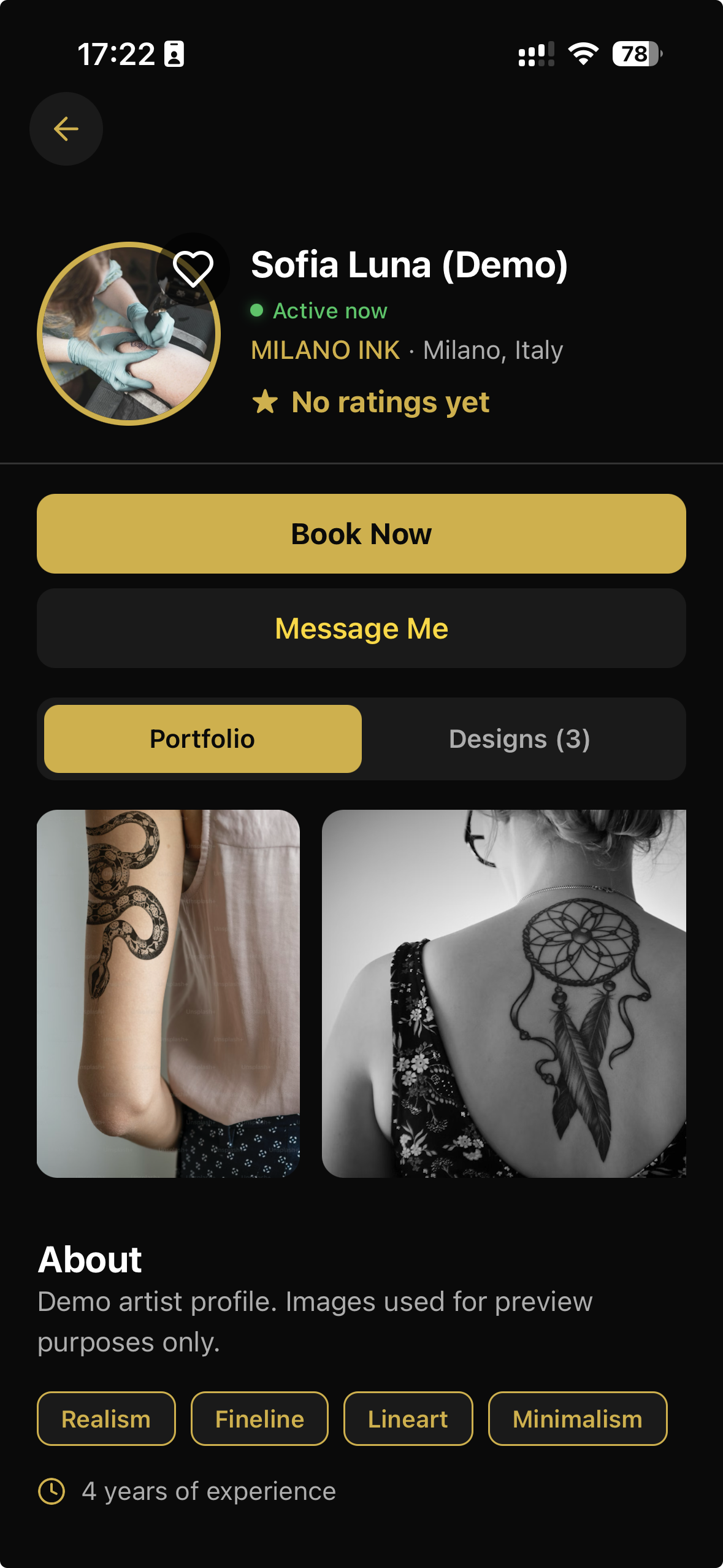Viewport: 723px width, 1568px height.
Task: Tap the back arrow to return
Action: 65,128
